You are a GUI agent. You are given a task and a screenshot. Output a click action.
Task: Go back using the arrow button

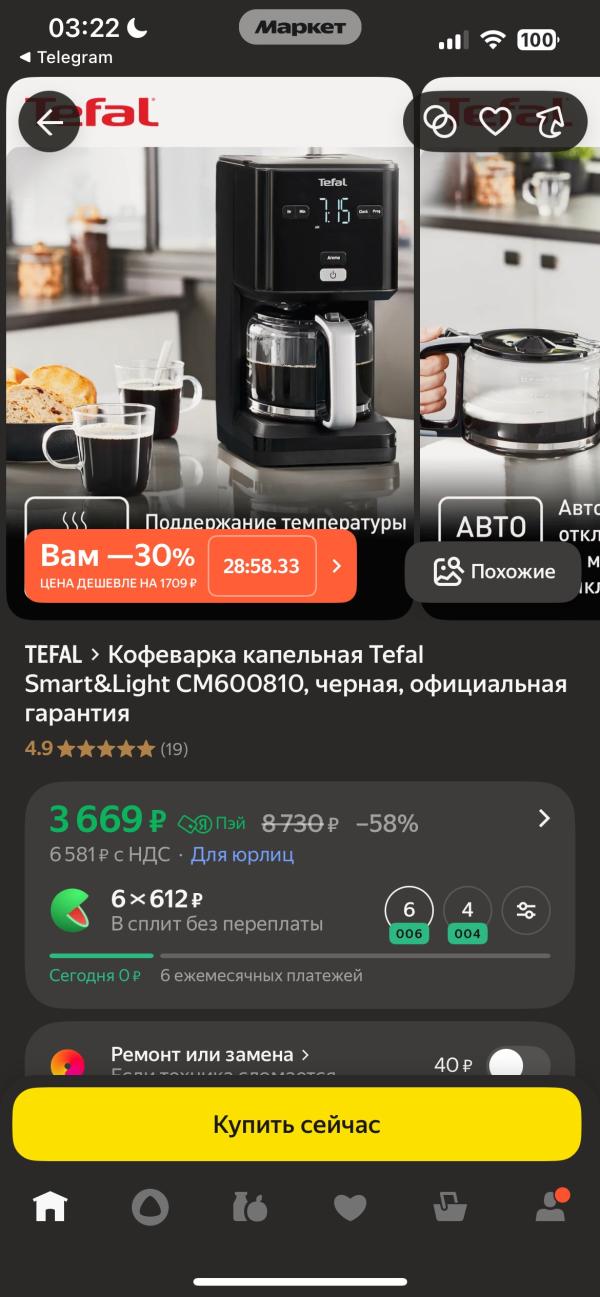(49, 122)
